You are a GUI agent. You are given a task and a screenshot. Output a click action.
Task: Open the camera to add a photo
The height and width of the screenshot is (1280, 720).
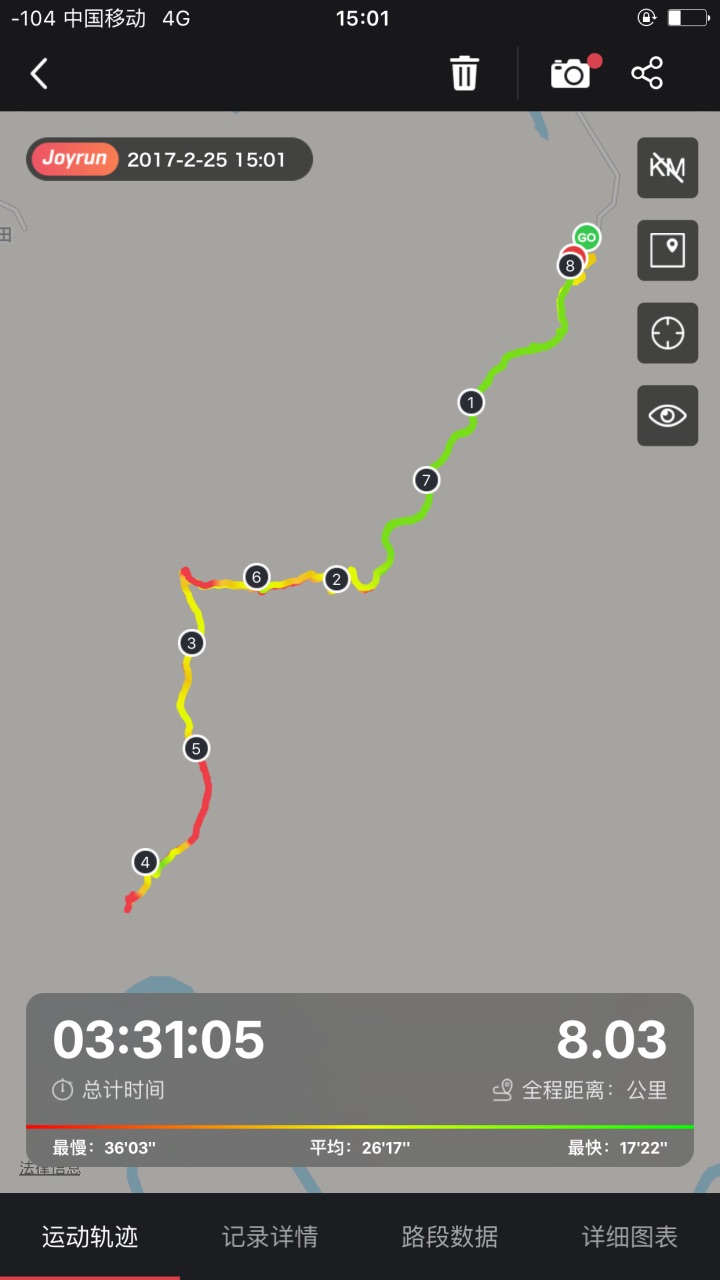[x=572, y=73]
